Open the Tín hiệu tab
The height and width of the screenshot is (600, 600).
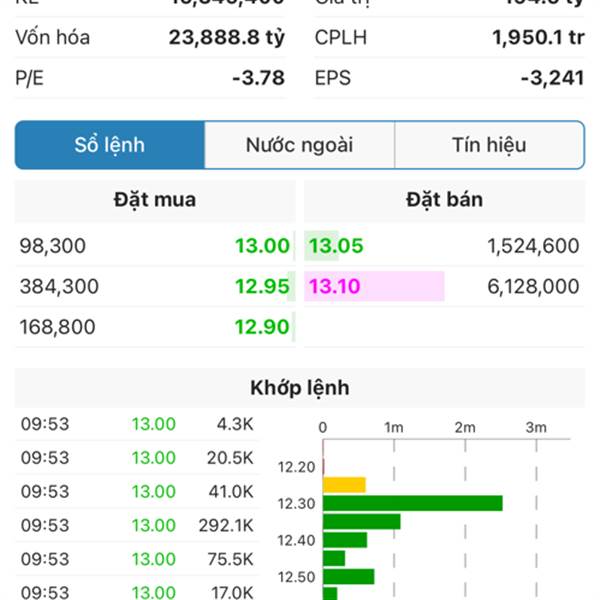489,145
